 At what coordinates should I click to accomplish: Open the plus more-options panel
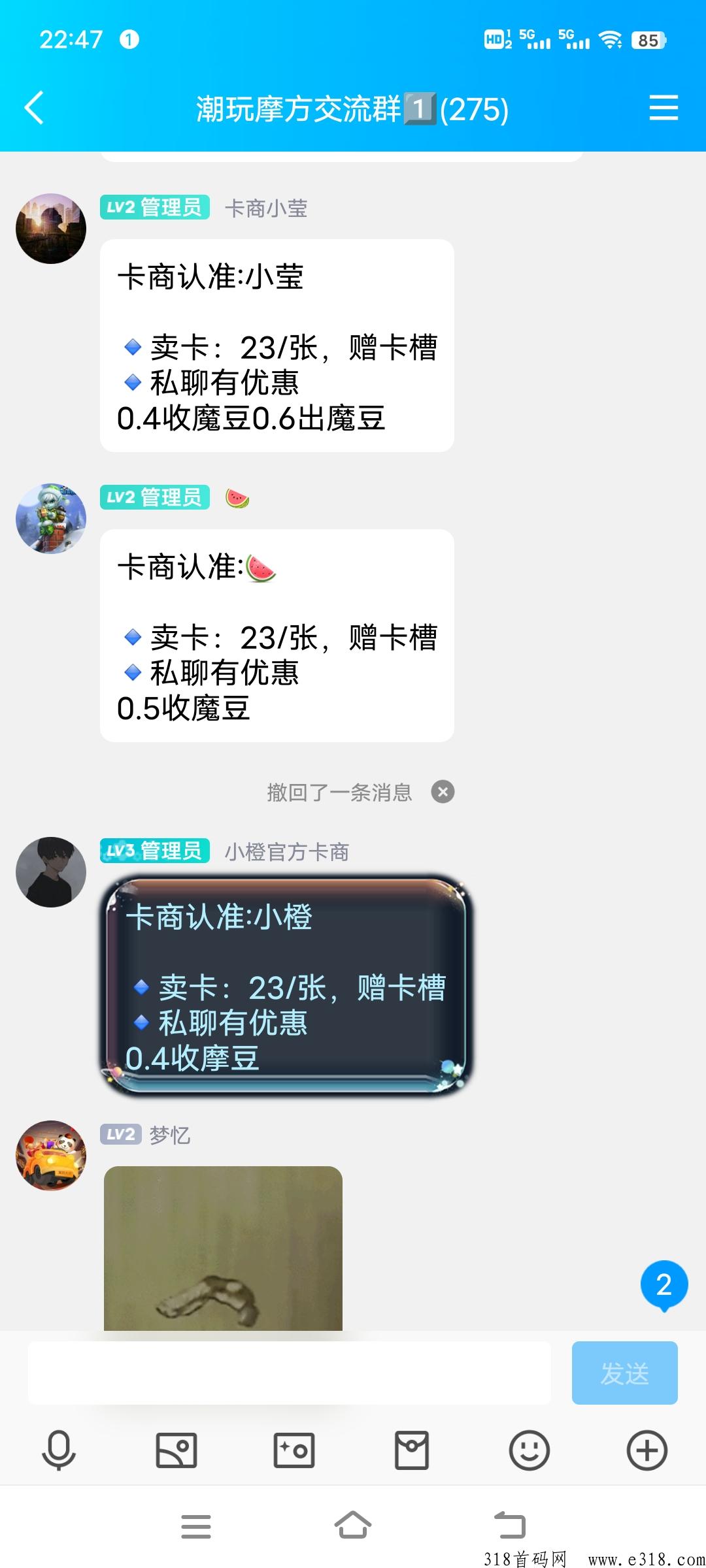pyautogui.click(x=647, y=1450)
